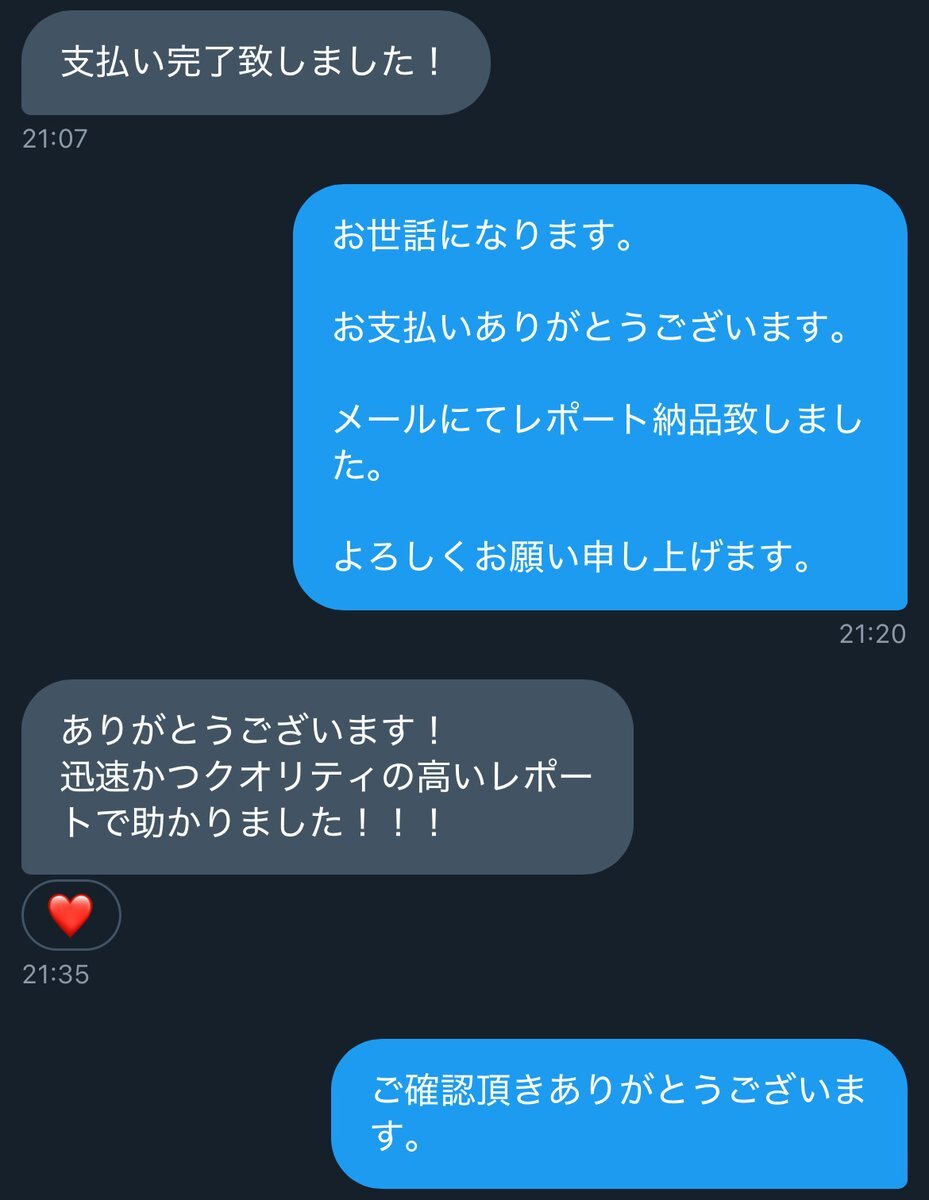929x1200 pixels.
Task: Tap the red heart reaction under the message
Action: point(70,914)
